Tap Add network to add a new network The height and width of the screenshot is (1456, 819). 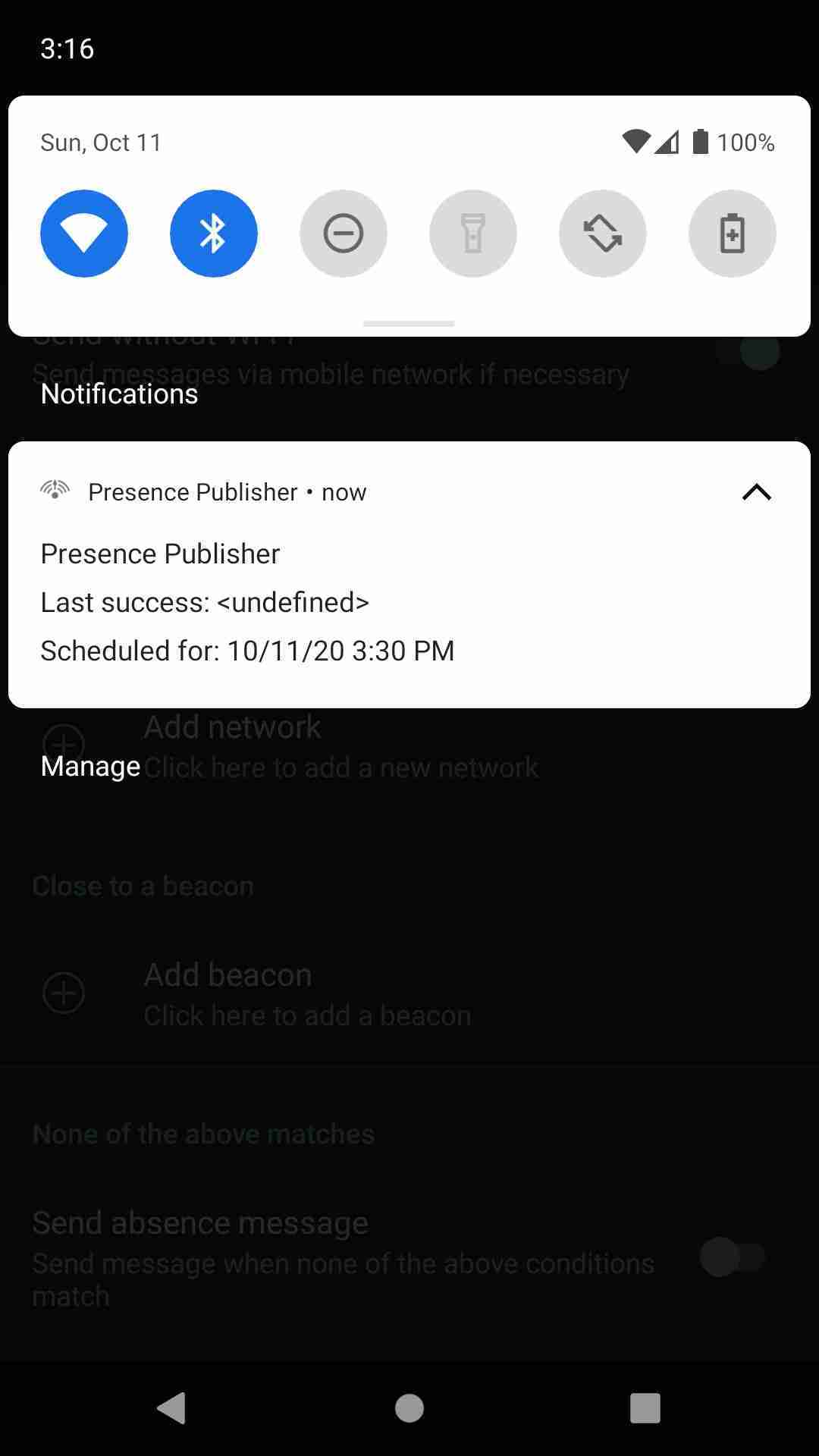coord(232,726)
